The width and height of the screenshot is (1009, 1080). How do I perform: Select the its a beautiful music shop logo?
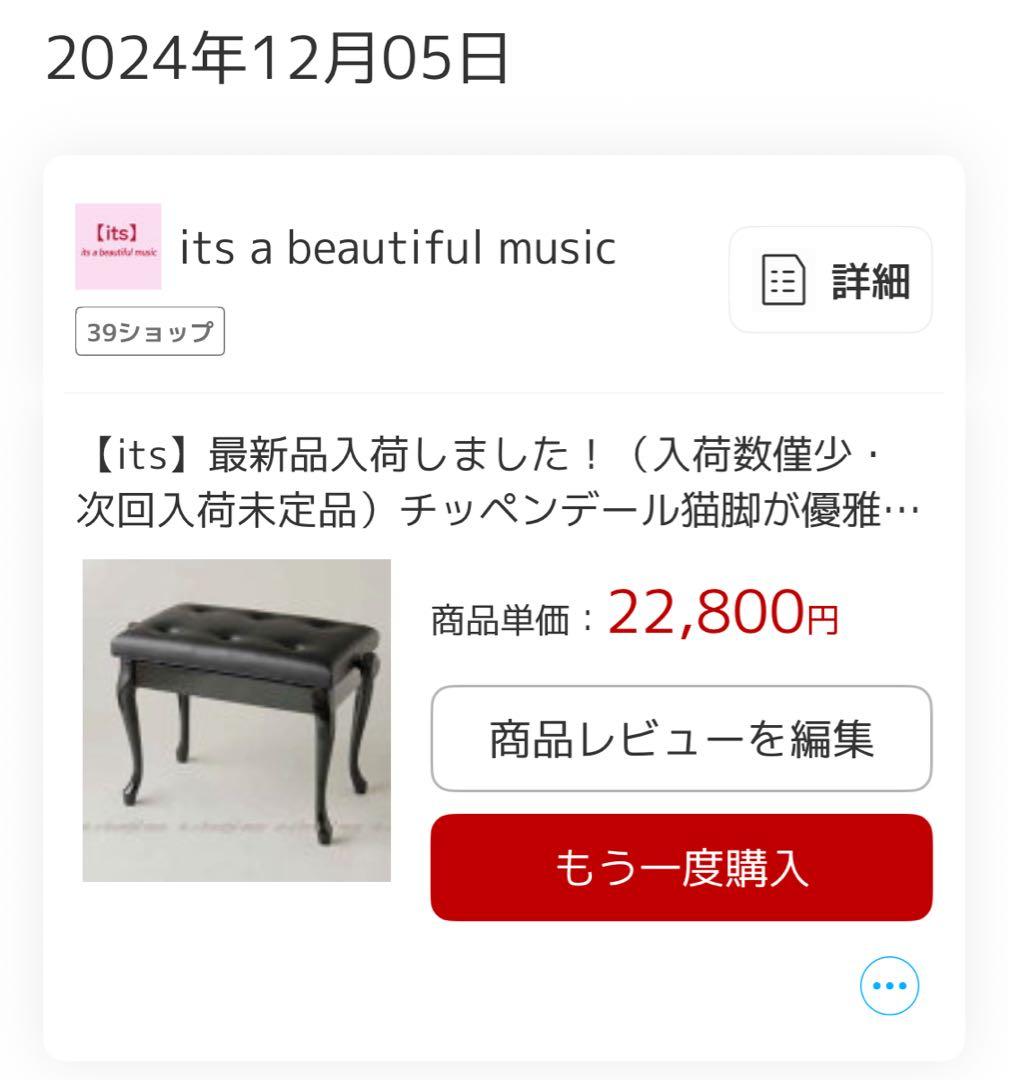pos(119,246)
